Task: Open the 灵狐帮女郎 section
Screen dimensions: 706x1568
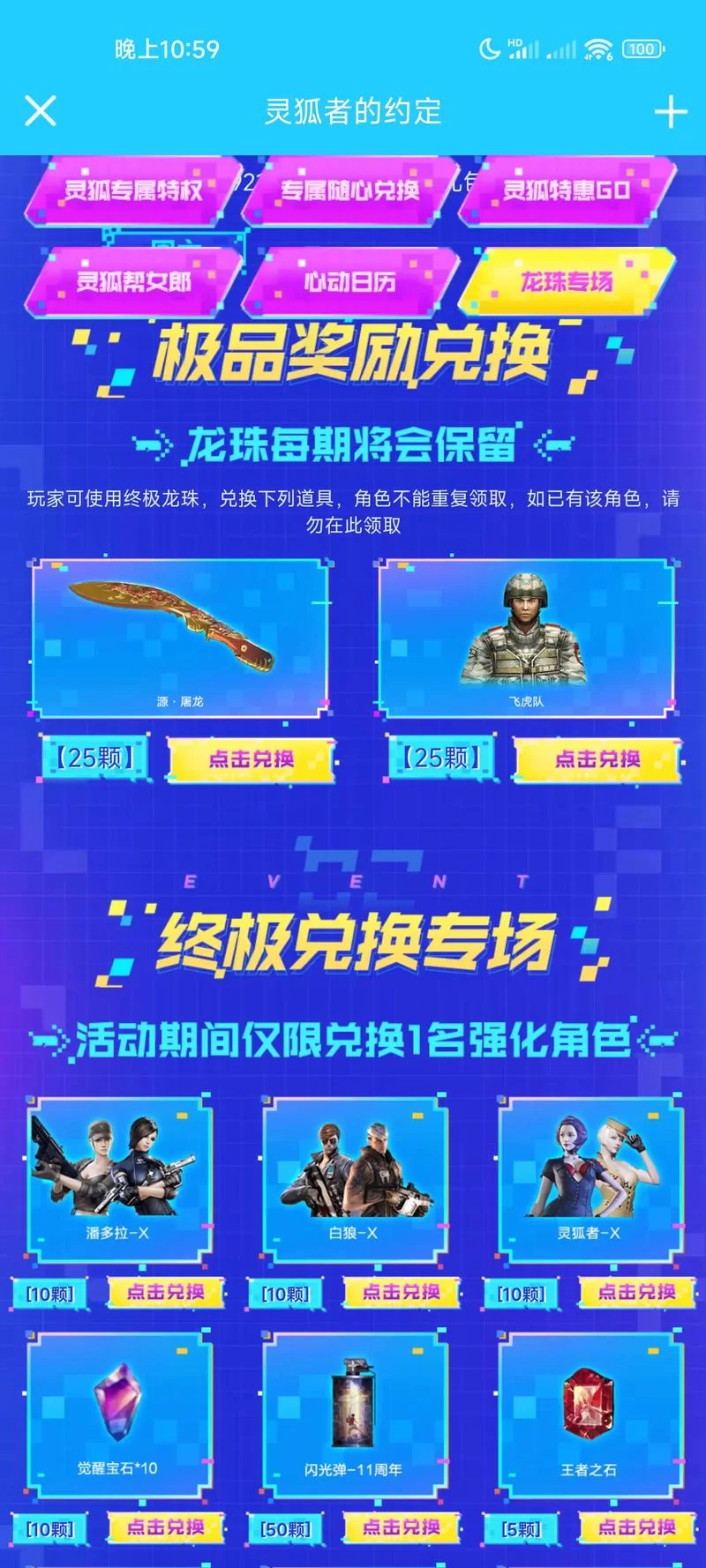Action: coord(131,284)
